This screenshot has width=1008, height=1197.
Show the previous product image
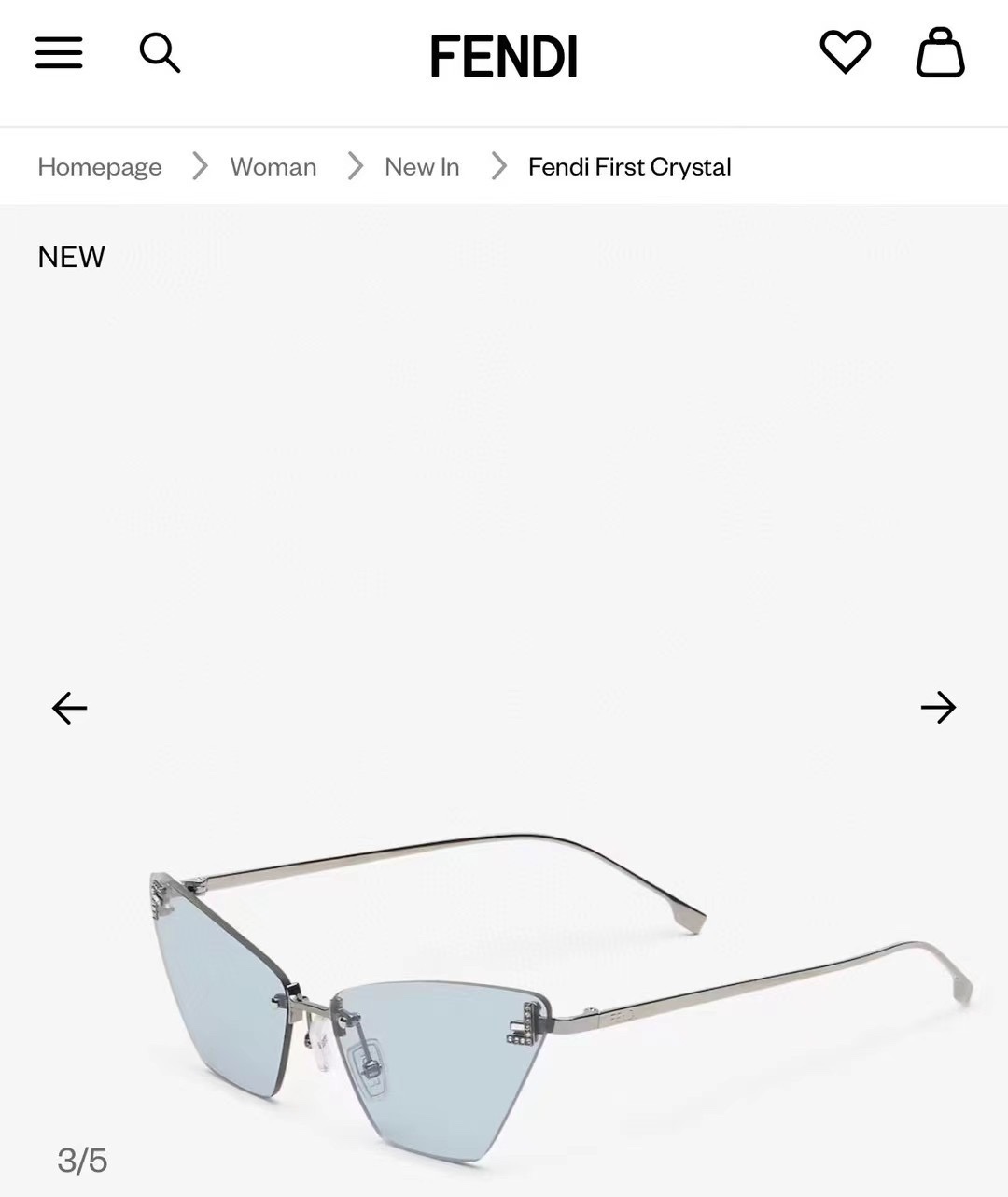[x=70, y=708]
